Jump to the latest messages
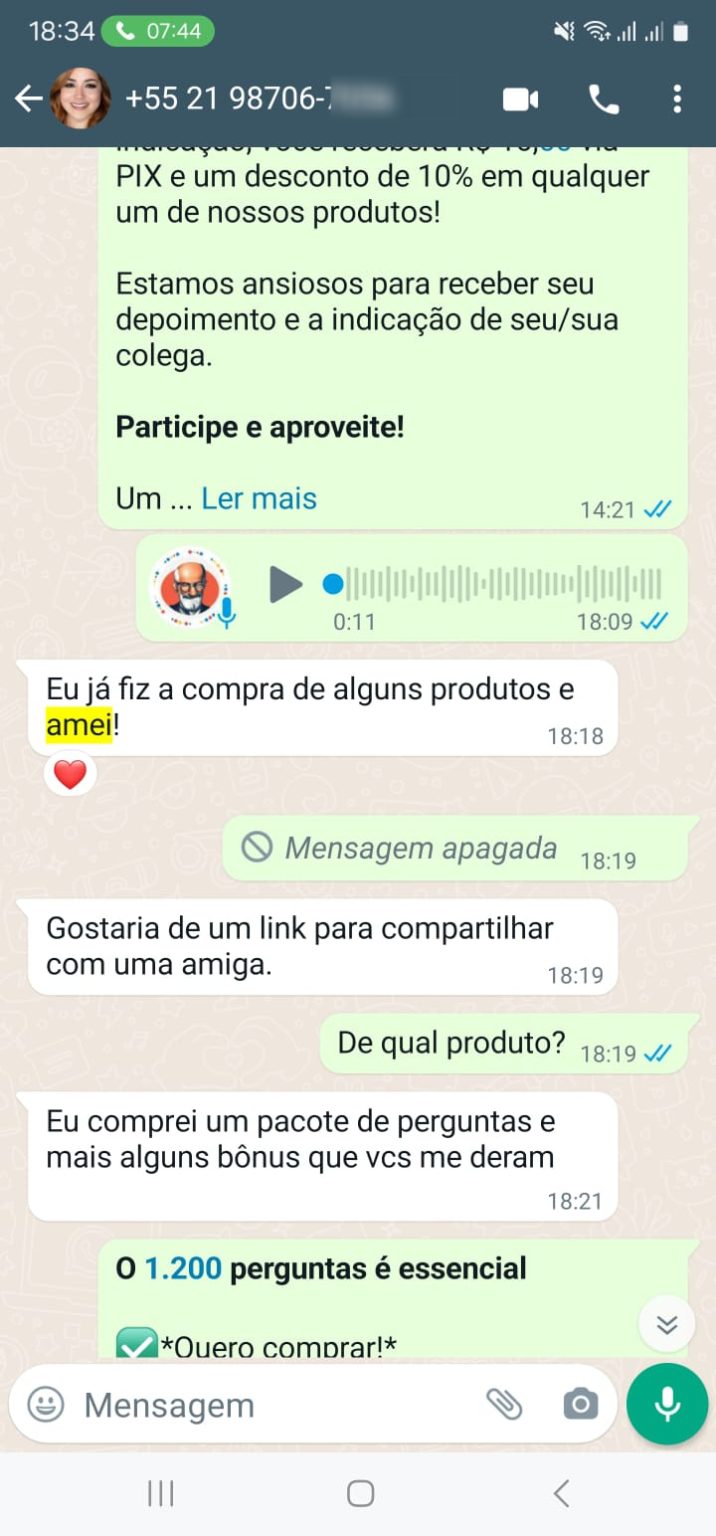This screenshot has width=716, height=1536. pos(667,1325)
